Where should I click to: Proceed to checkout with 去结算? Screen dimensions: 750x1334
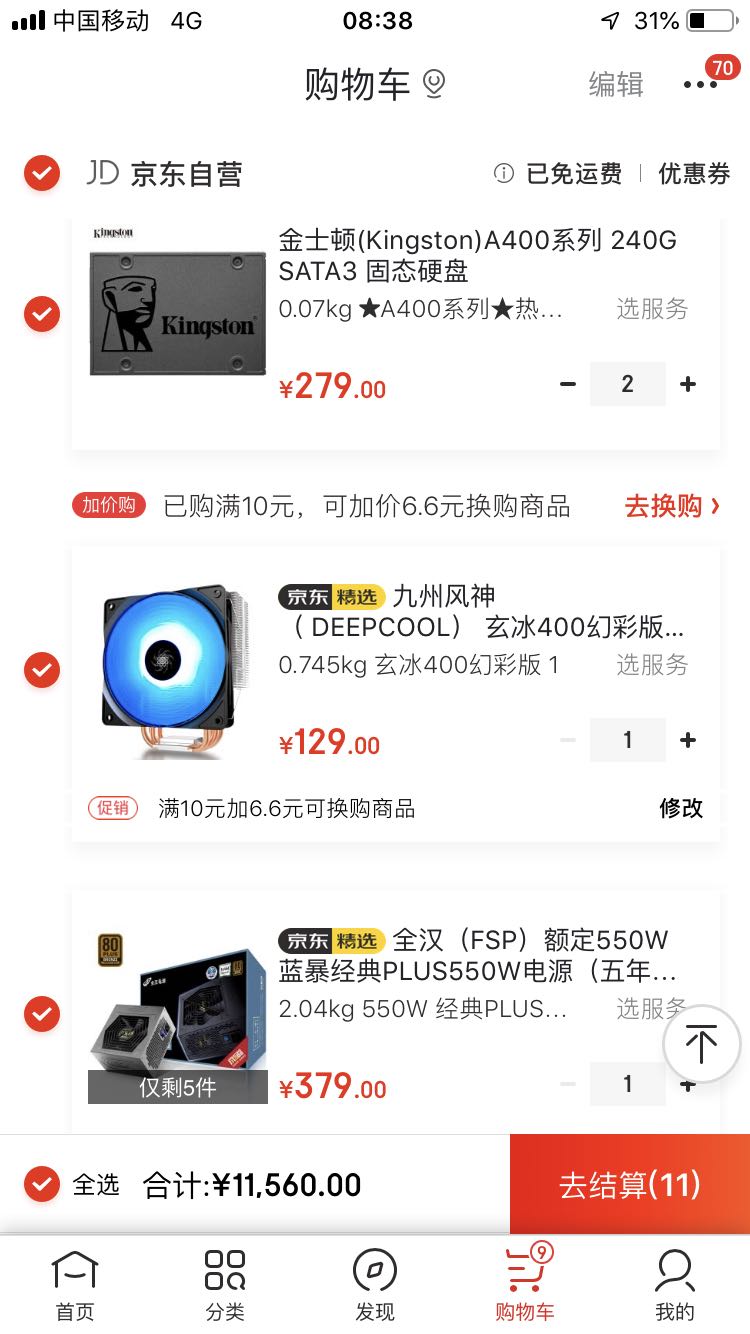(x=630, y=1185)
